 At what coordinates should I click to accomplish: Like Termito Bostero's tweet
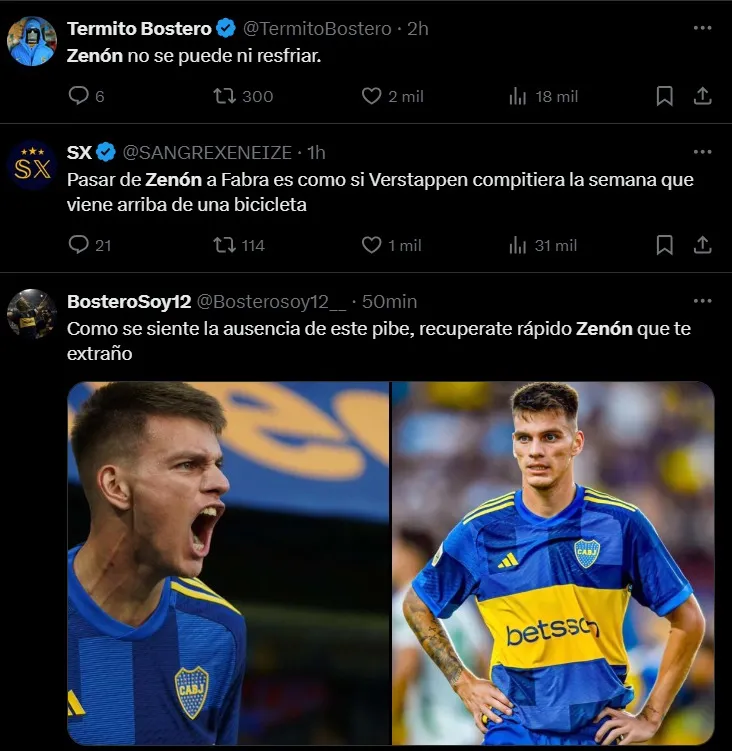pos(372,96)
